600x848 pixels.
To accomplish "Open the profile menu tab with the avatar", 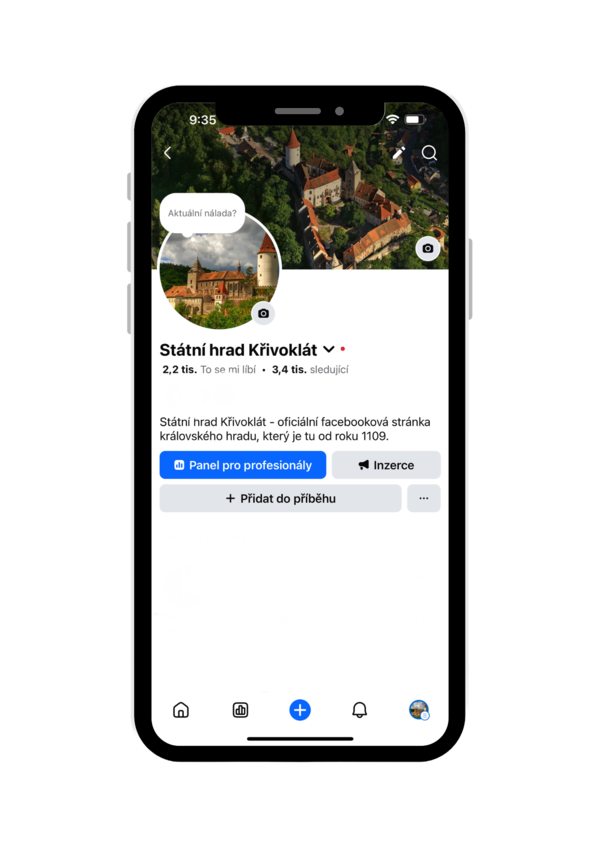I will 418,710.
